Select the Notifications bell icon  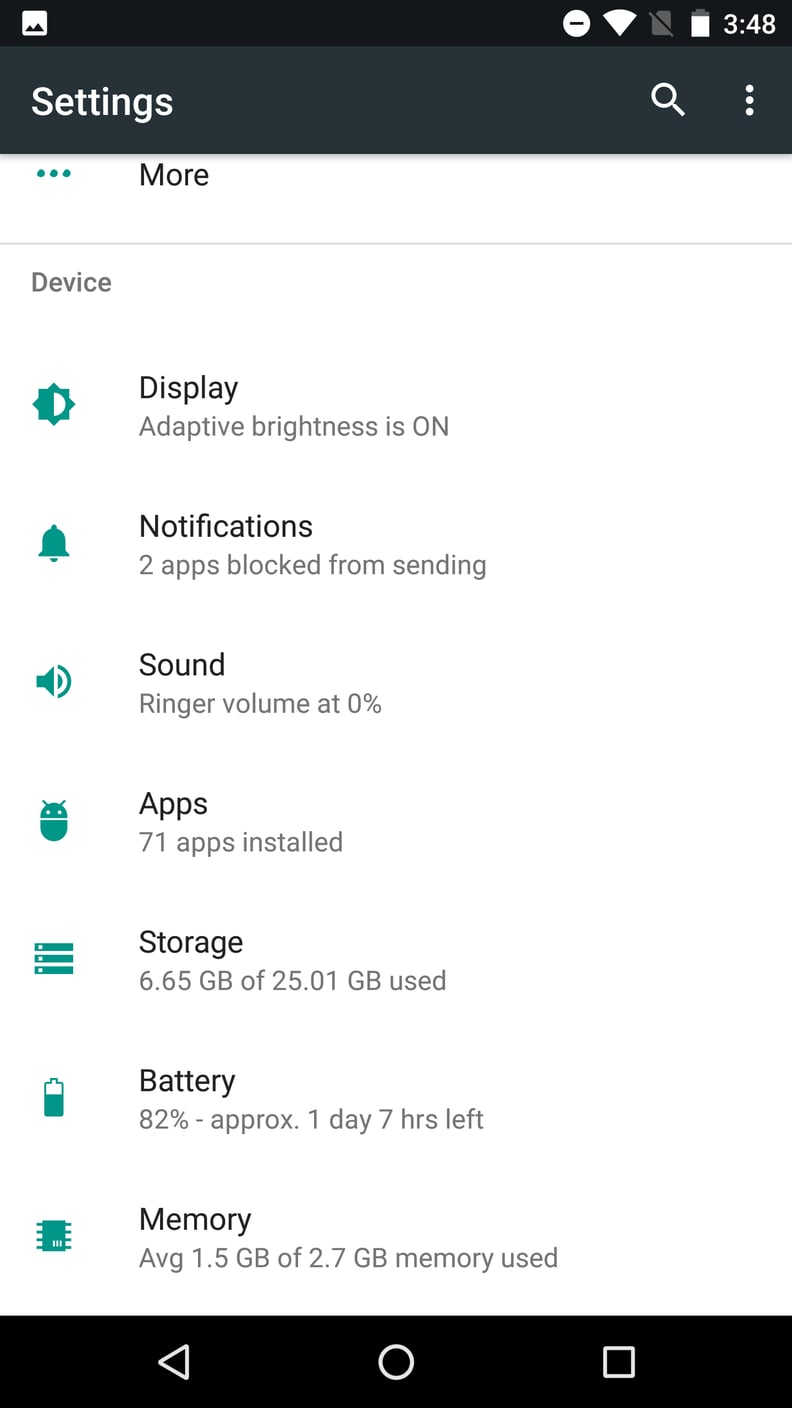53,542
